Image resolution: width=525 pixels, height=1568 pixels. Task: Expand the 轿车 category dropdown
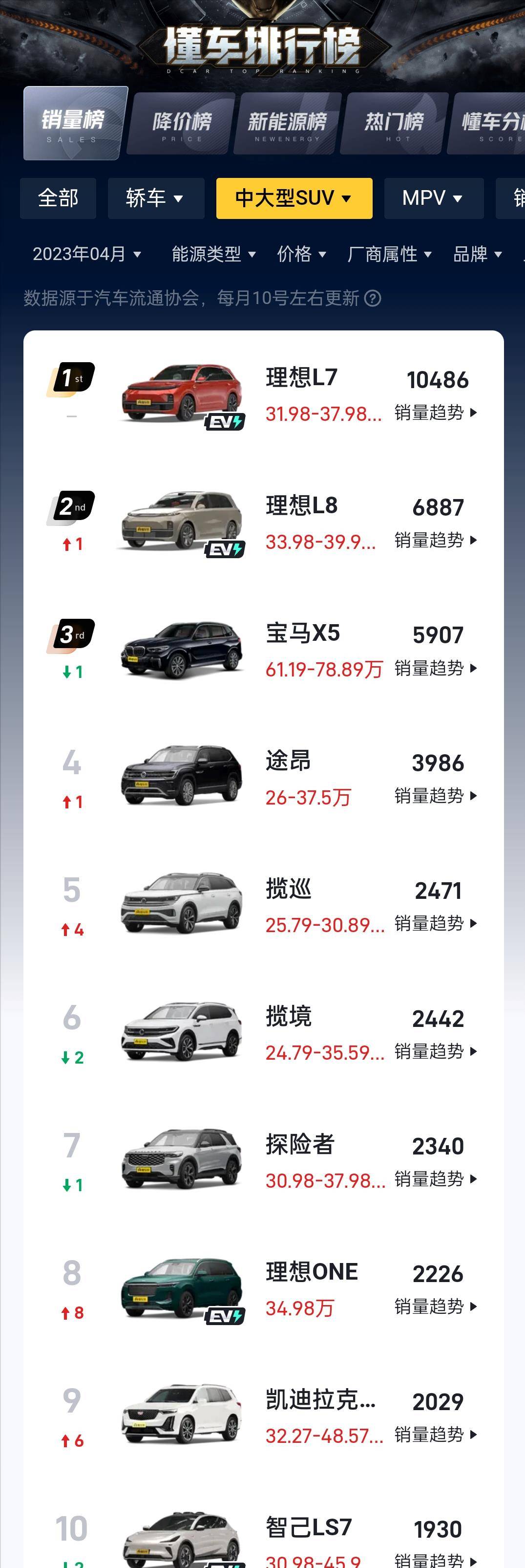tap(155, 198)
